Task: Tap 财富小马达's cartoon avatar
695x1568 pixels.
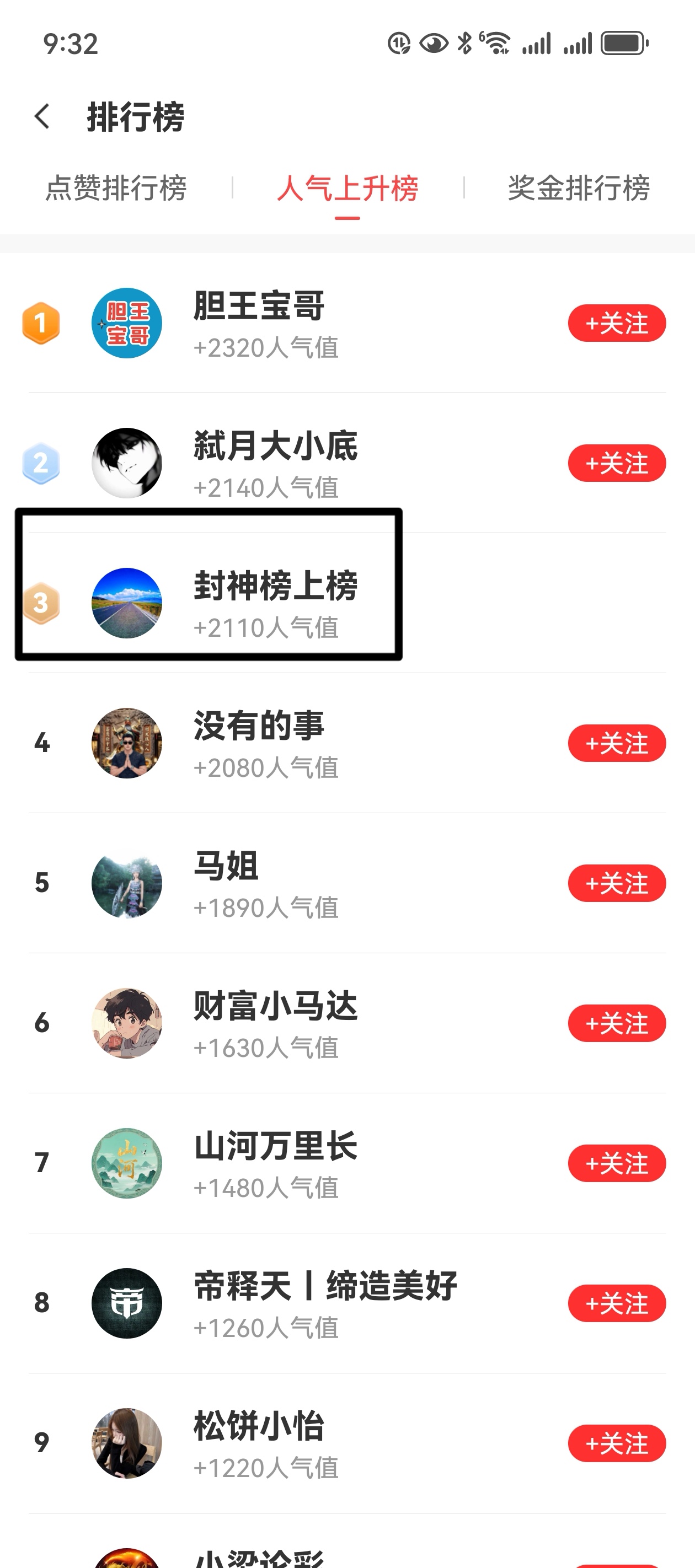Action: click(127, 1023)
